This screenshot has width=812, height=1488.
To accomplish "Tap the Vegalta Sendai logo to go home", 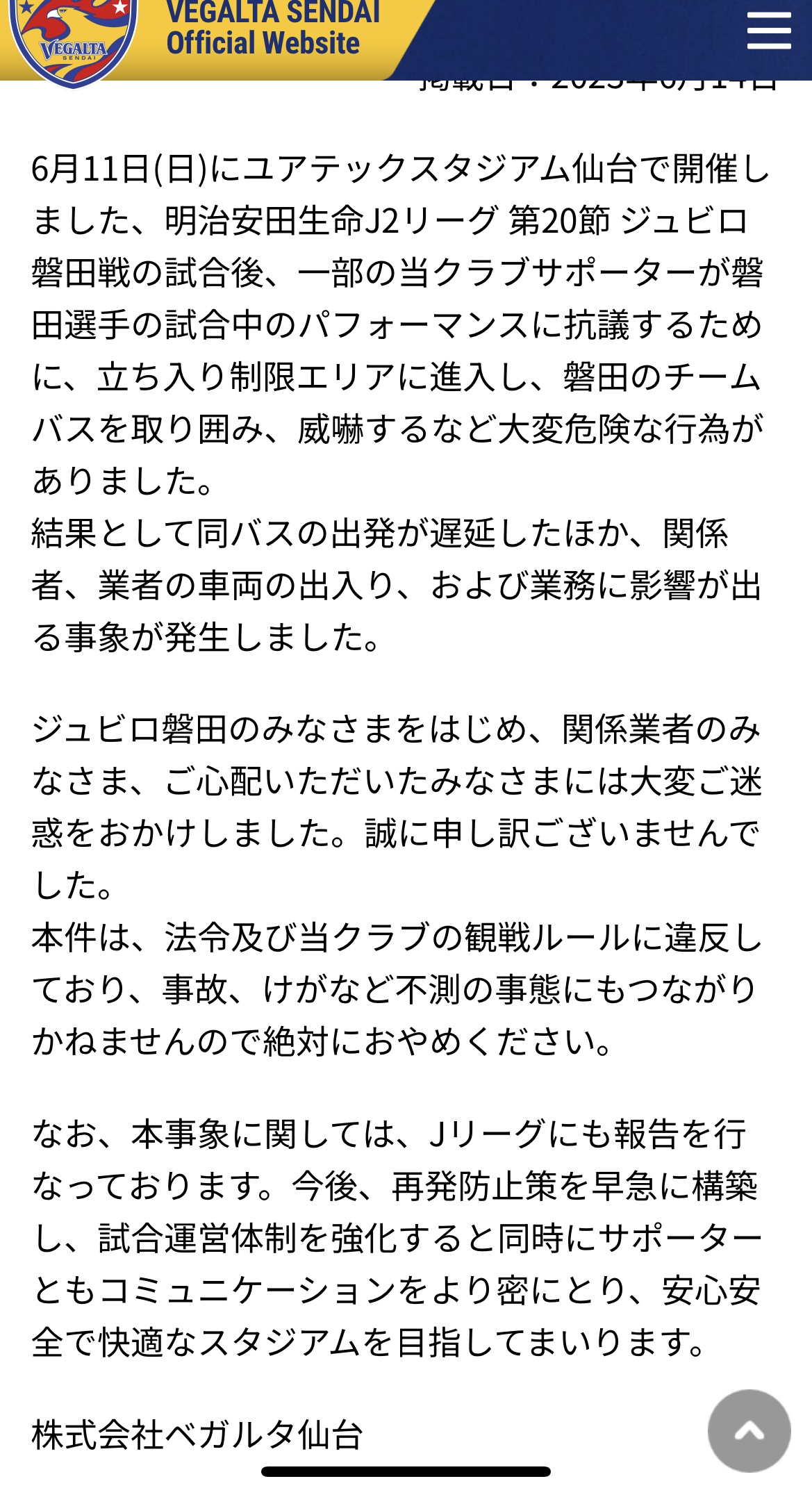I will (x=73, y=40).
